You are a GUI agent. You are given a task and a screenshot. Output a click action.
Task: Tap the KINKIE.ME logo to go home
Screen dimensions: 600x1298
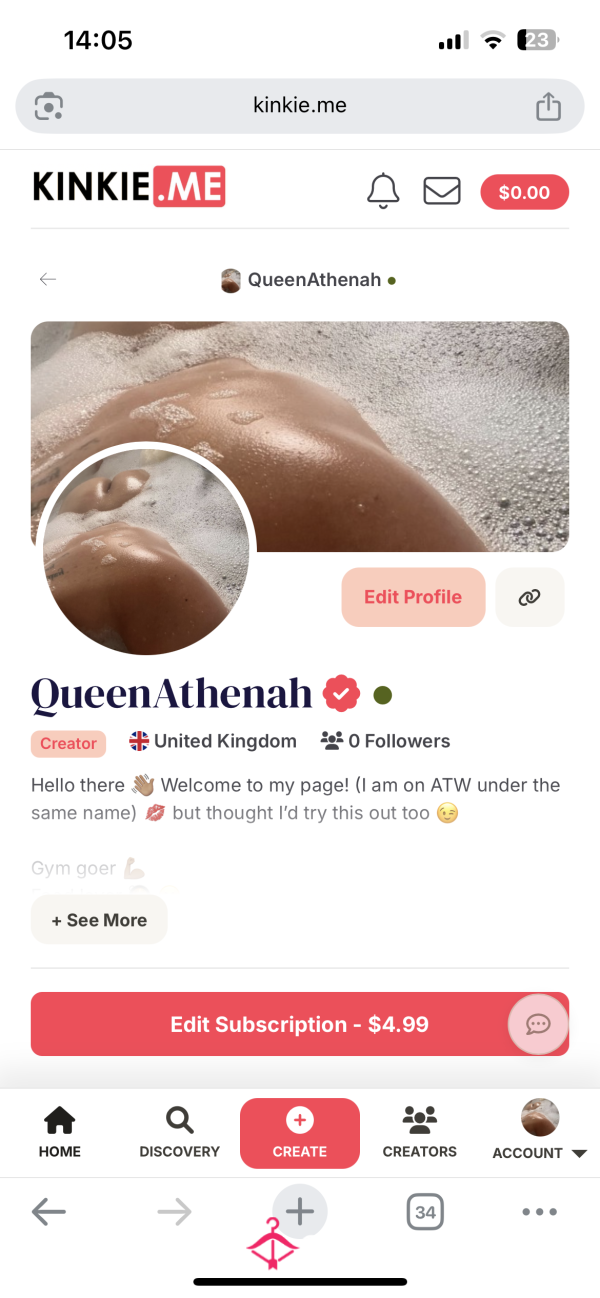(129, 188)
